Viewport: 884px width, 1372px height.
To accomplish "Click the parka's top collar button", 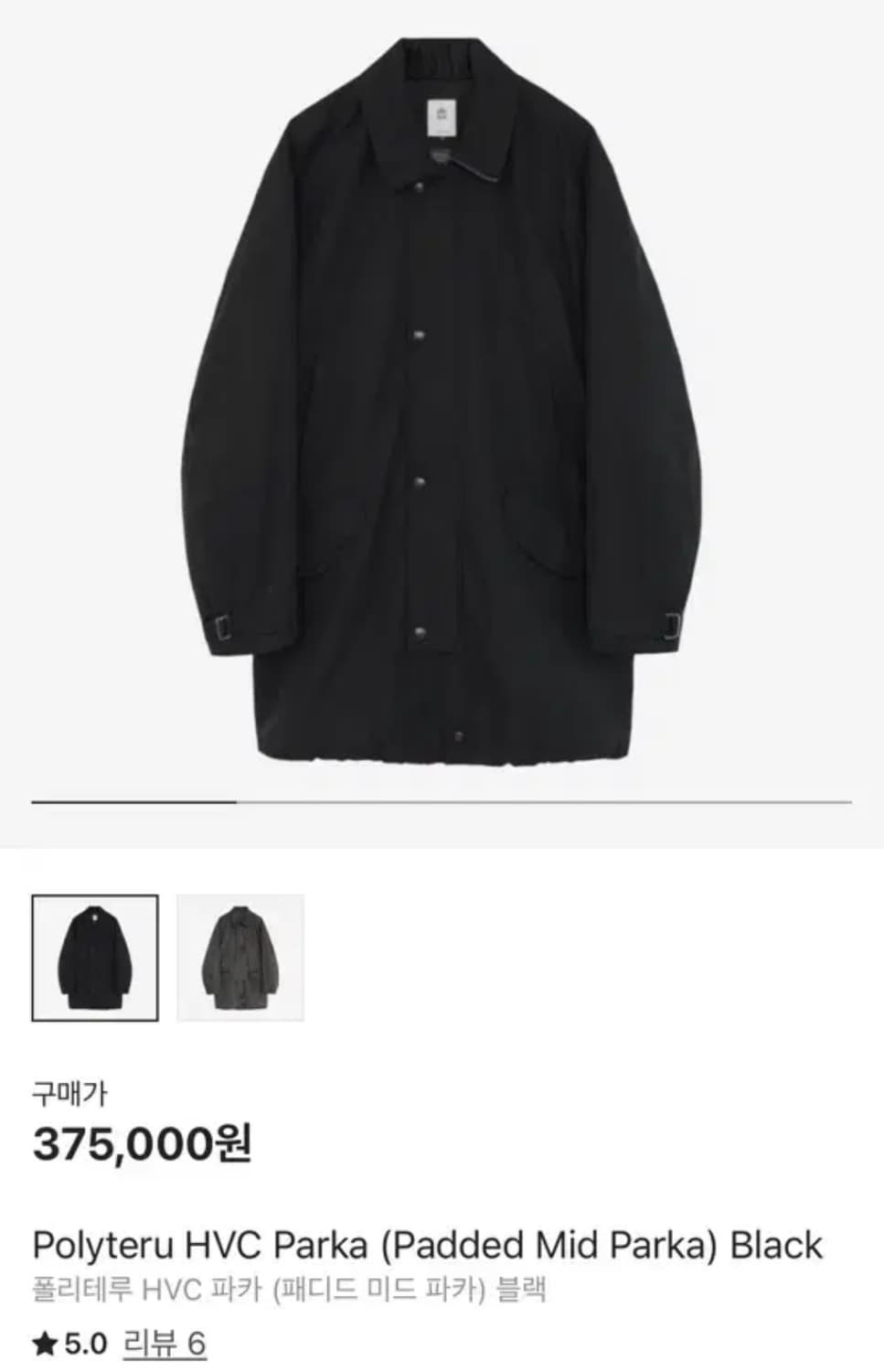I will pyautogui.click(x=420, y=188).
